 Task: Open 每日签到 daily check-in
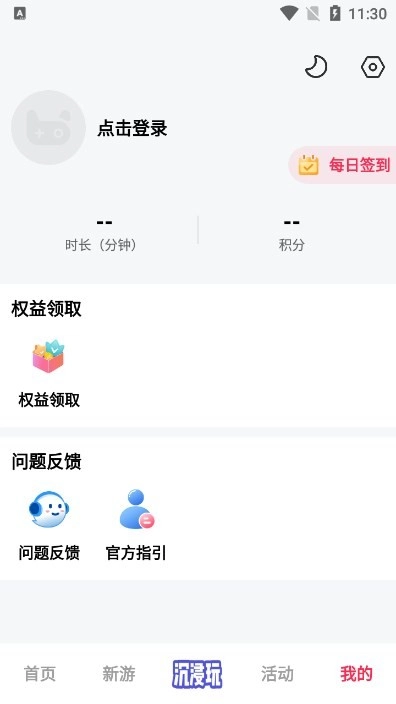(343, 165)
